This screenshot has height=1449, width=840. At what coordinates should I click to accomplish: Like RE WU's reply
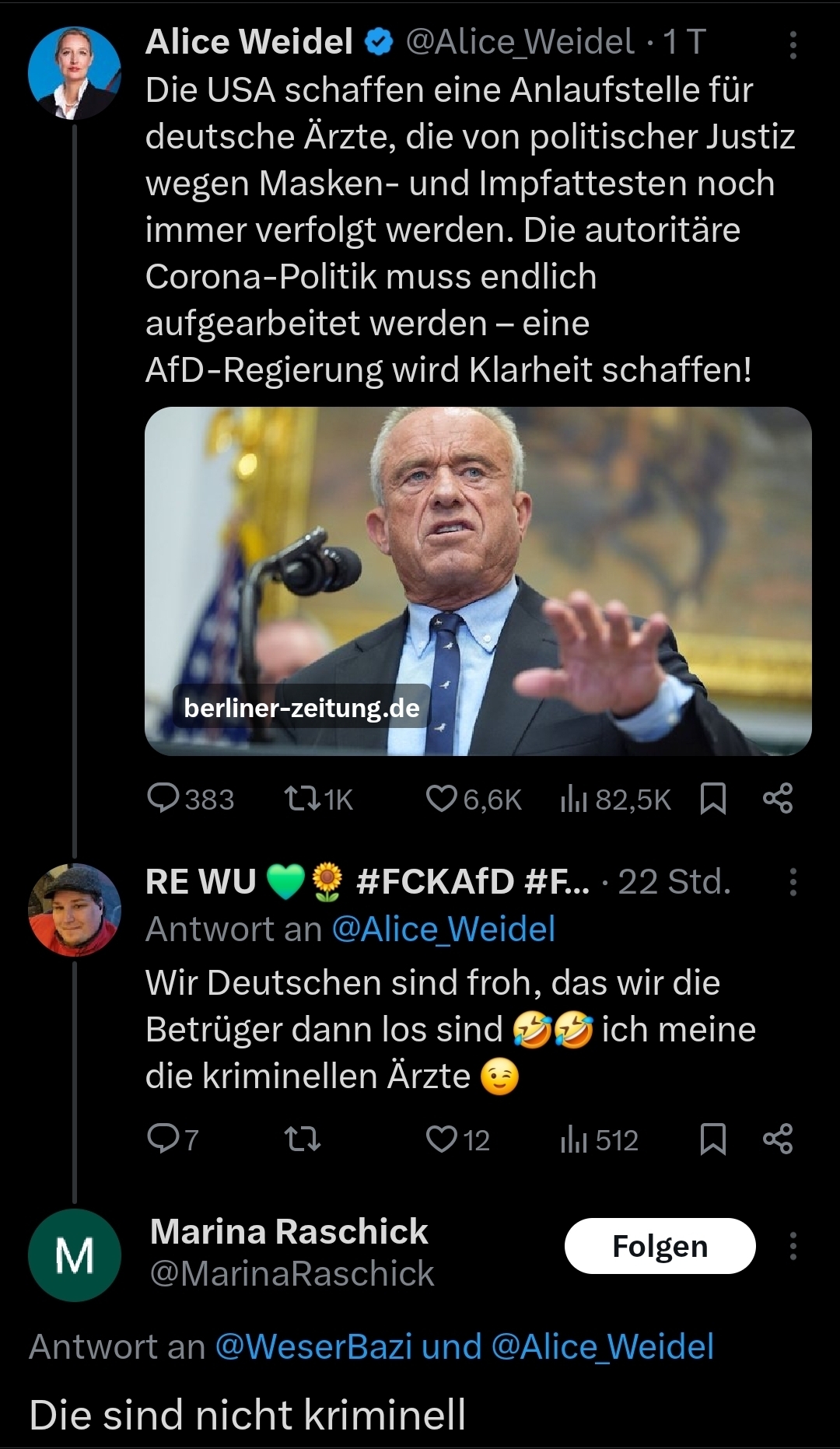pos(442,1139)
